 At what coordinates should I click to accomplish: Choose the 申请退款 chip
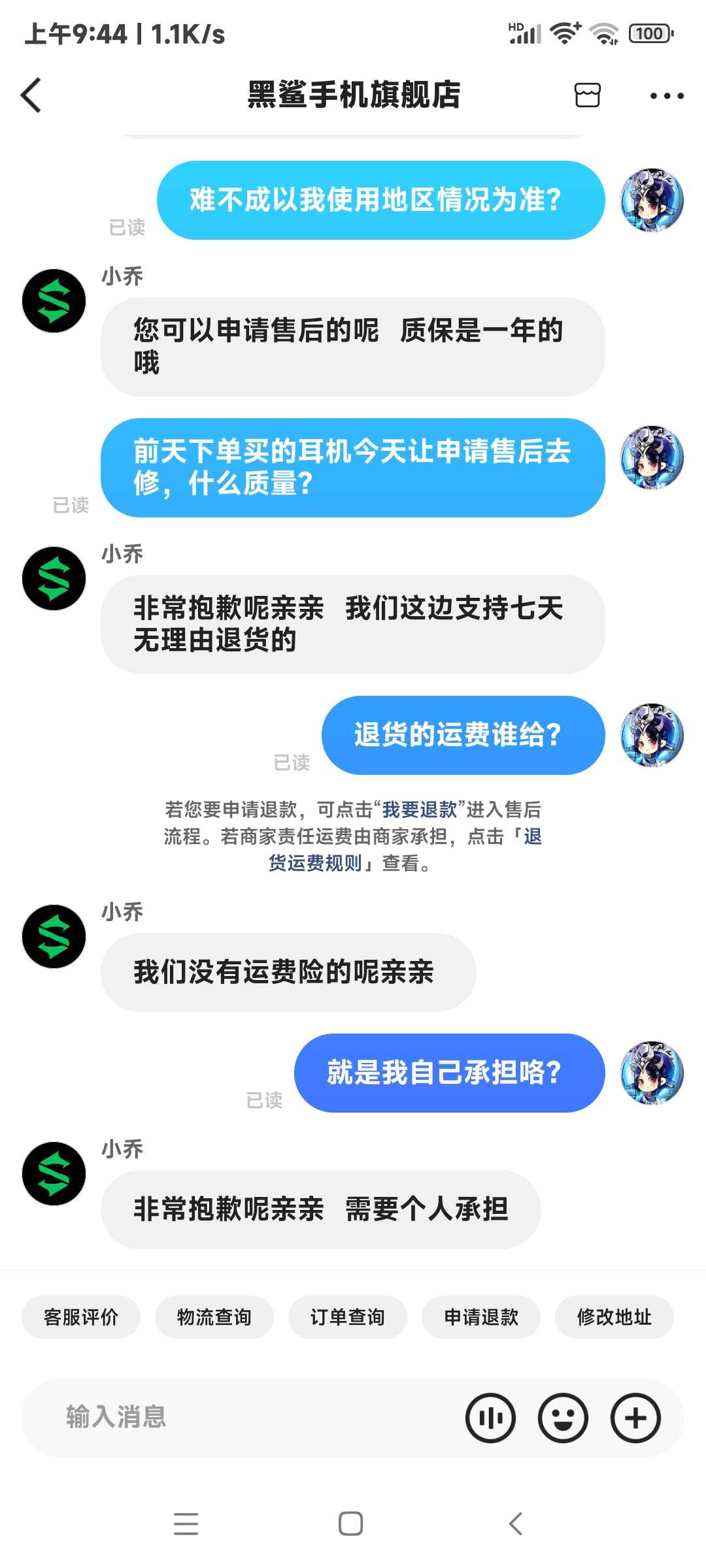pyautogui.click(x=481, y=1317)
